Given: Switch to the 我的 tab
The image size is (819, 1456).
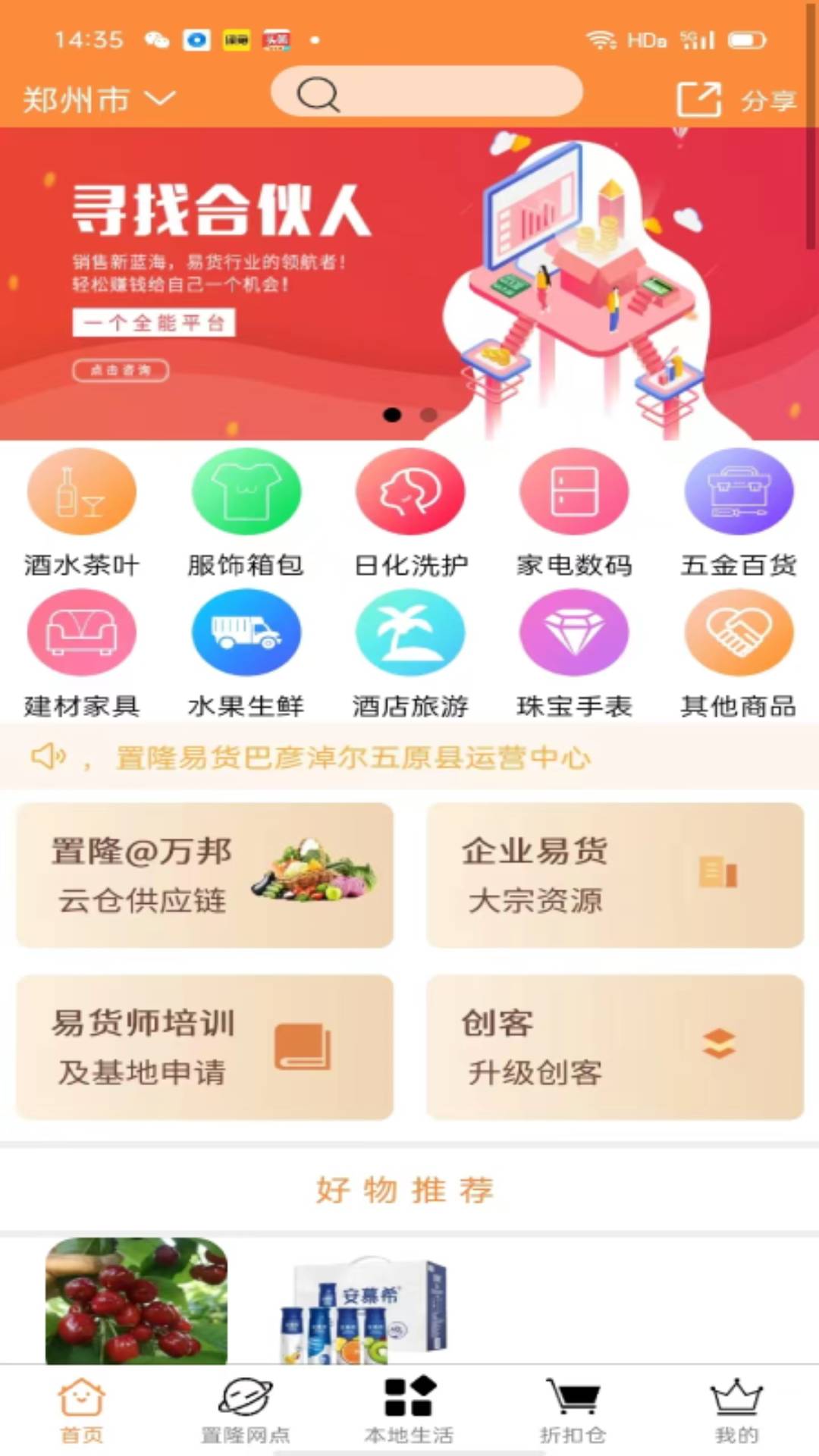Looking at the screenshot, I should [x=736, y=1410].
